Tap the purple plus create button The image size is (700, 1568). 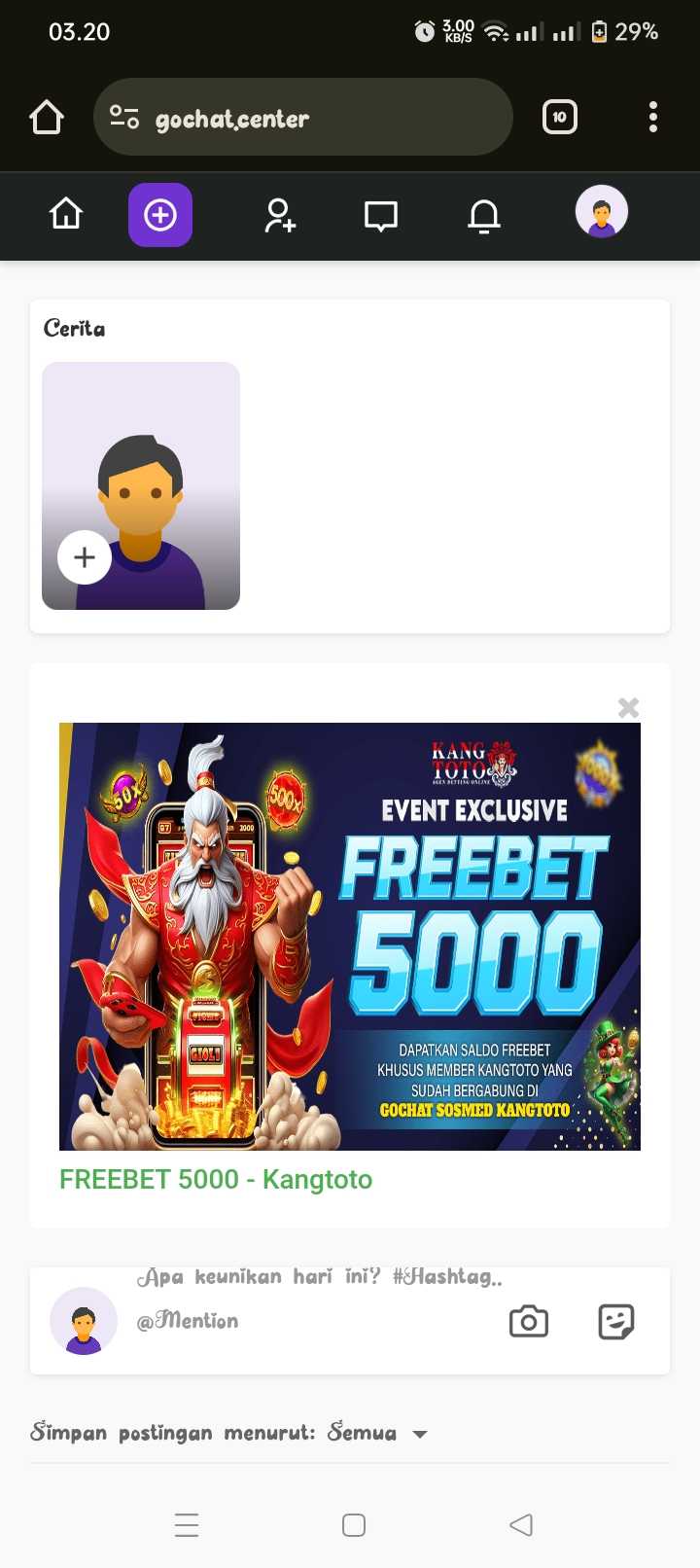pyautogui.click(x=160, y=215)
